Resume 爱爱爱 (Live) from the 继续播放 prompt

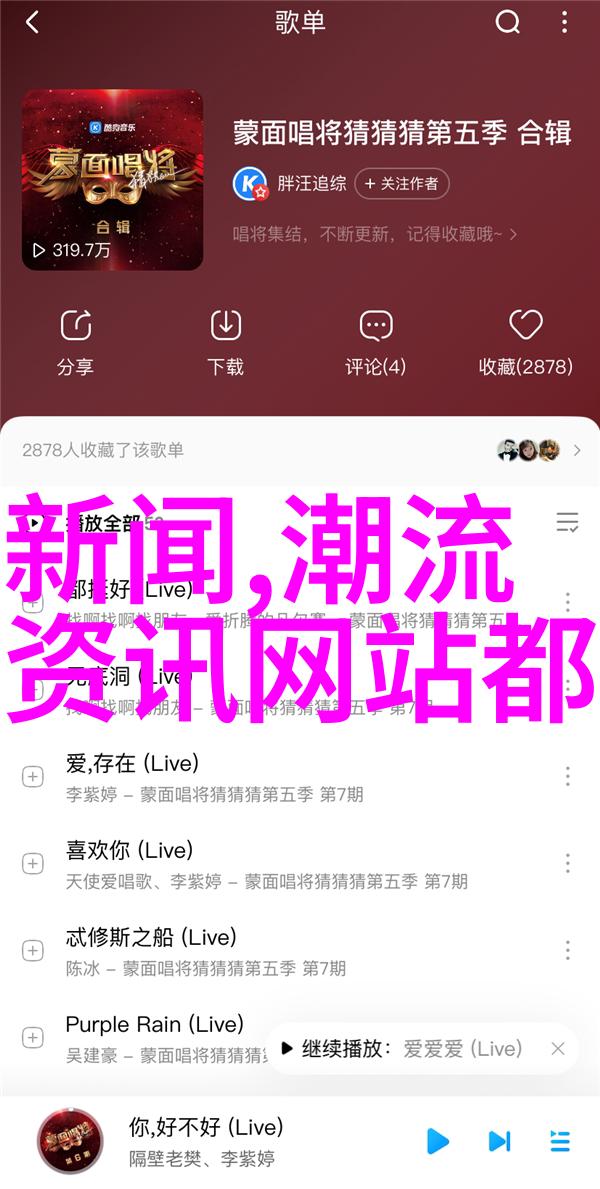(410, 1048)
